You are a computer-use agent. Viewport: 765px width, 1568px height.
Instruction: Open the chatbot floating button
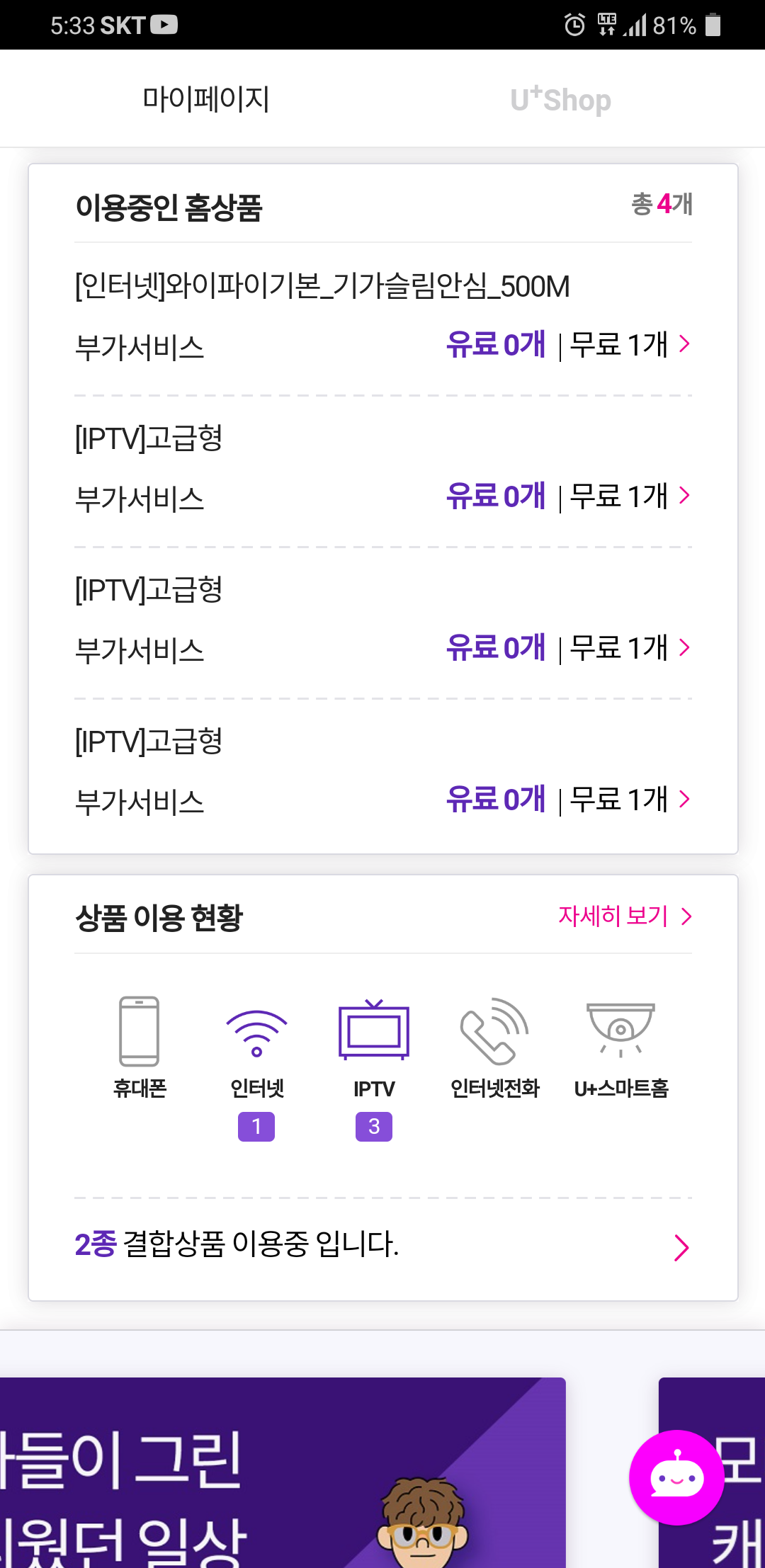point(676,1477)
